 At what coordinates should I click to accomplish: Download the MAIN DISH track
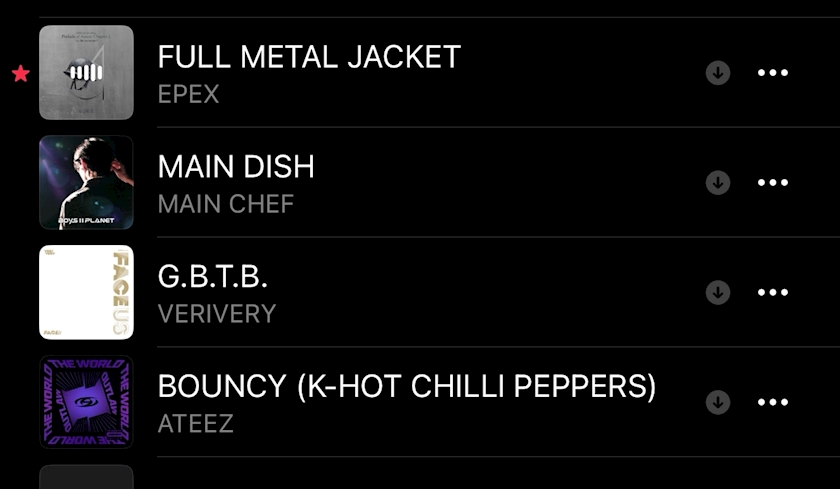pos(718,183)
